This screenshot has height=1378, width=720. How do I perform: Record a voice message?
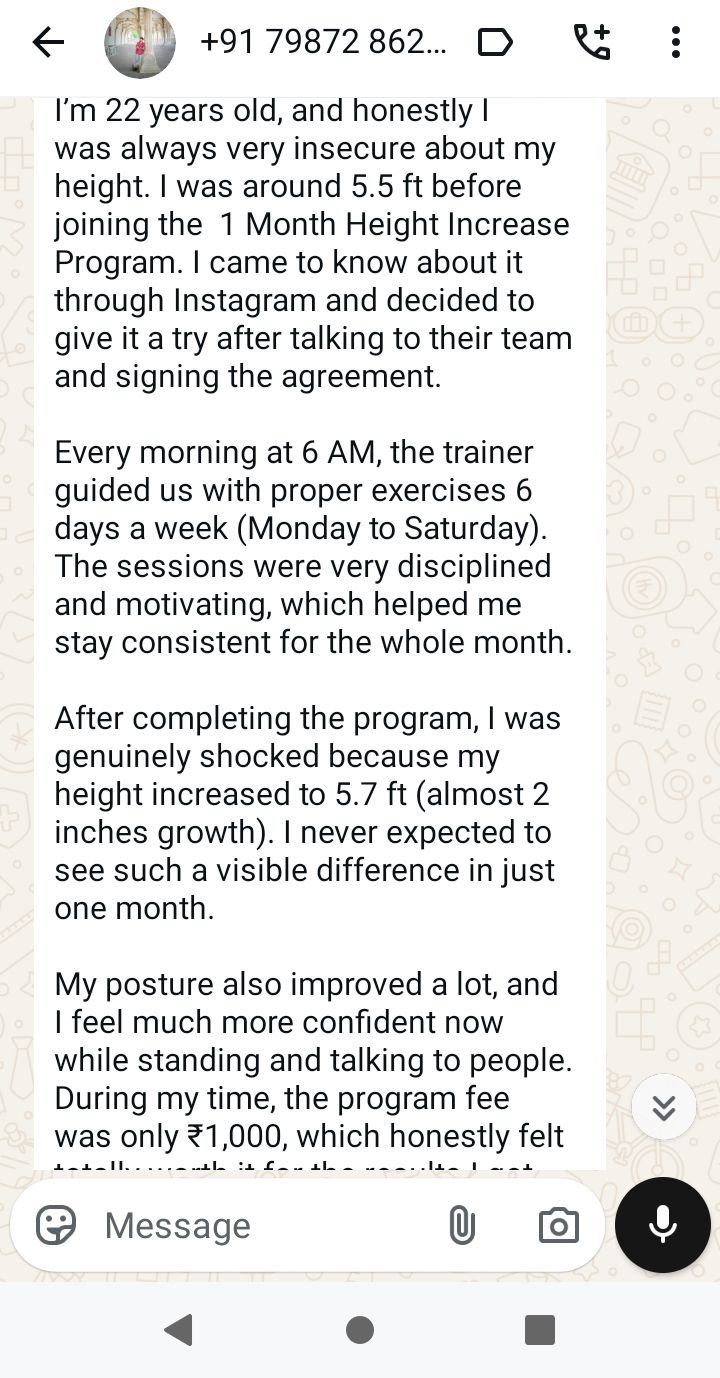point(663,1225)
